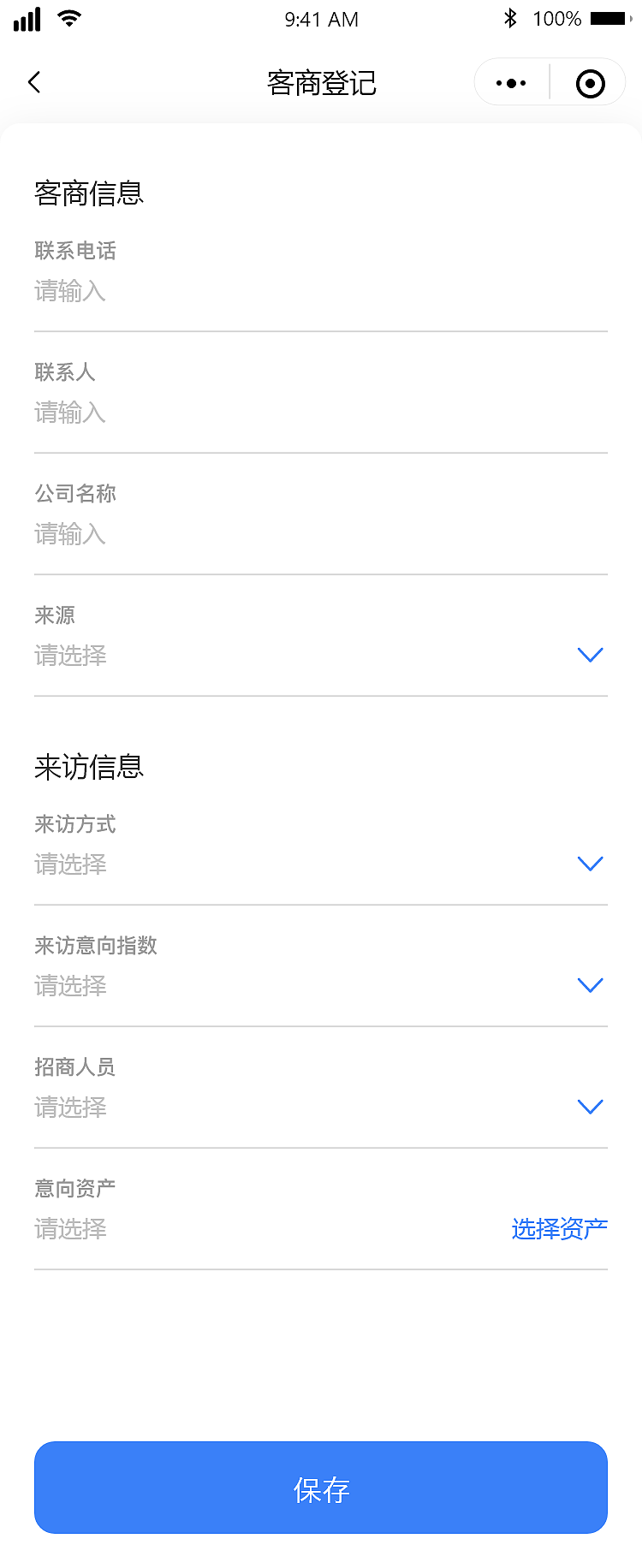Expand the 来访意向指数 dropdown
The height and width of the screenshot is (1568, 642).
coord(591,984)
